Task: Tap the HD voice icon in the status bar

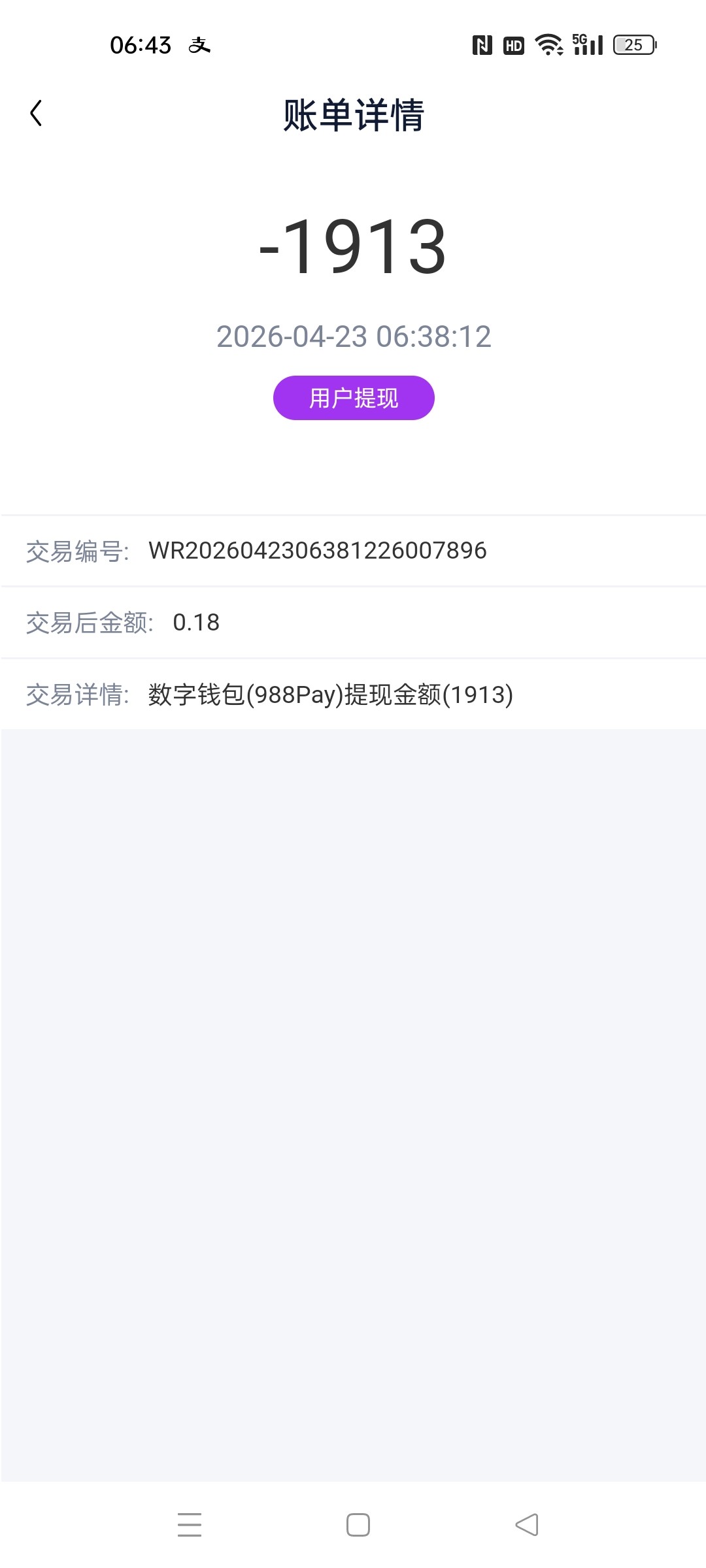Action: (x=514, y=44)
